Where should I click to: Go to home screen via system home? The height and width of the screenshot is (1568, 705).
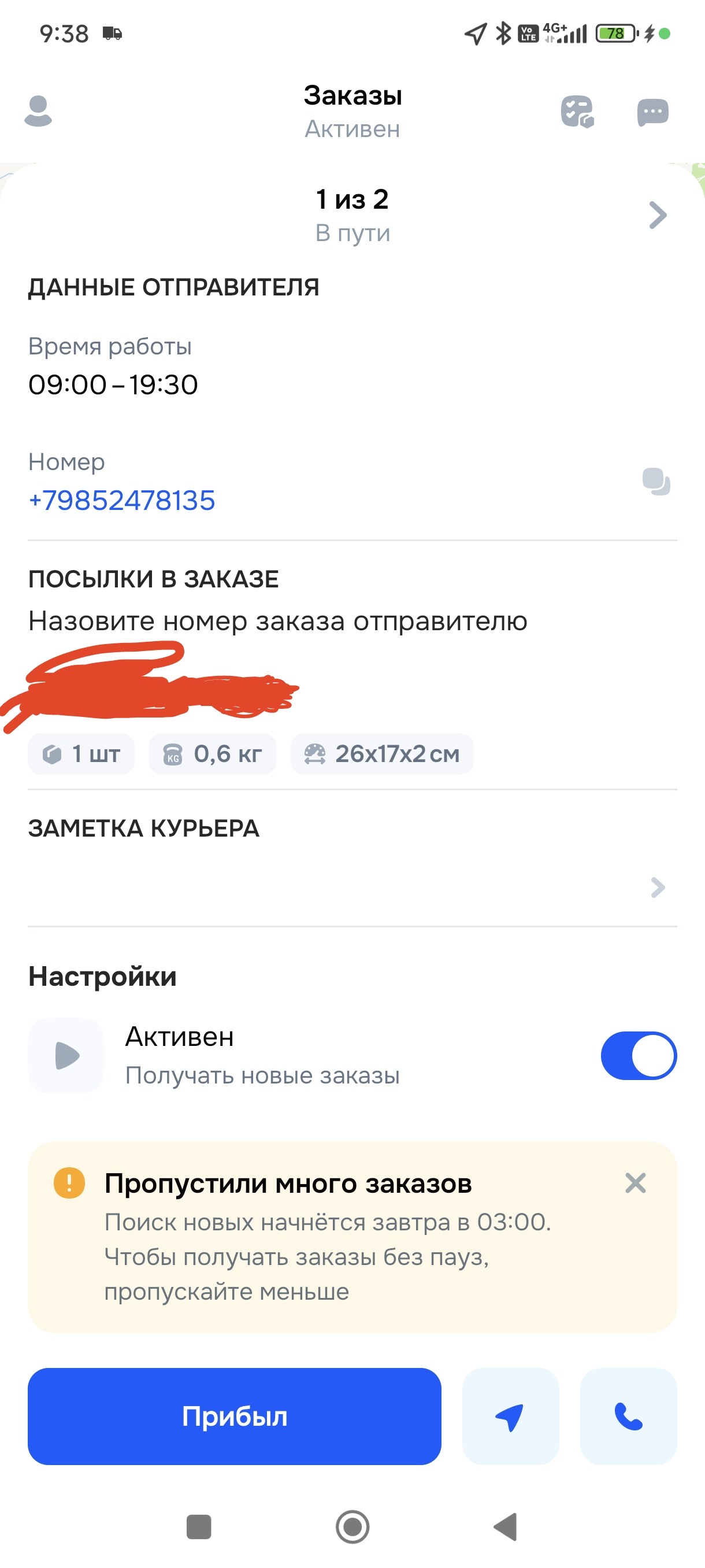(x=352, y=1526)
